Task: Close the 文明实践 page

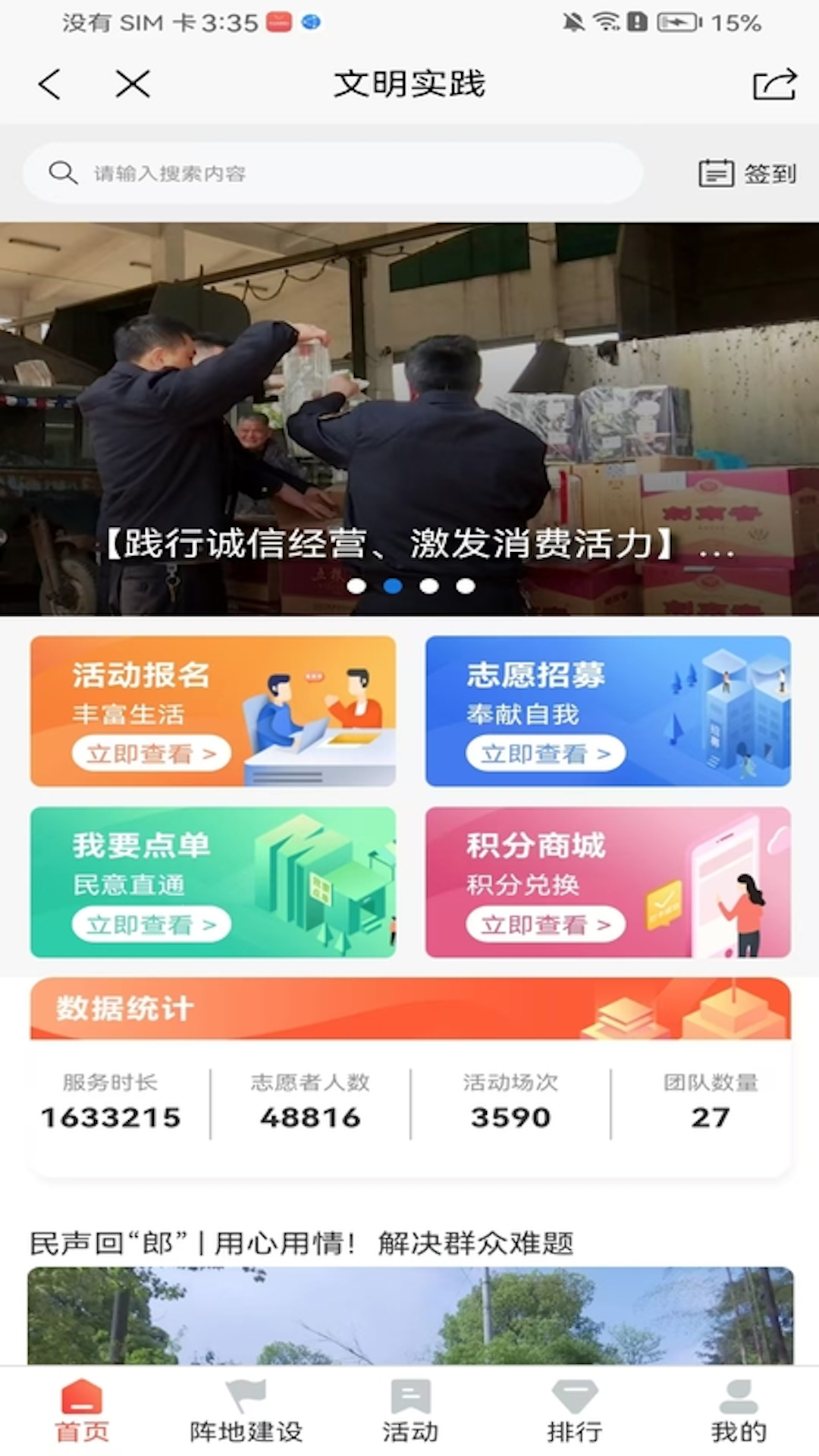Action: click(x=133, y=84)
